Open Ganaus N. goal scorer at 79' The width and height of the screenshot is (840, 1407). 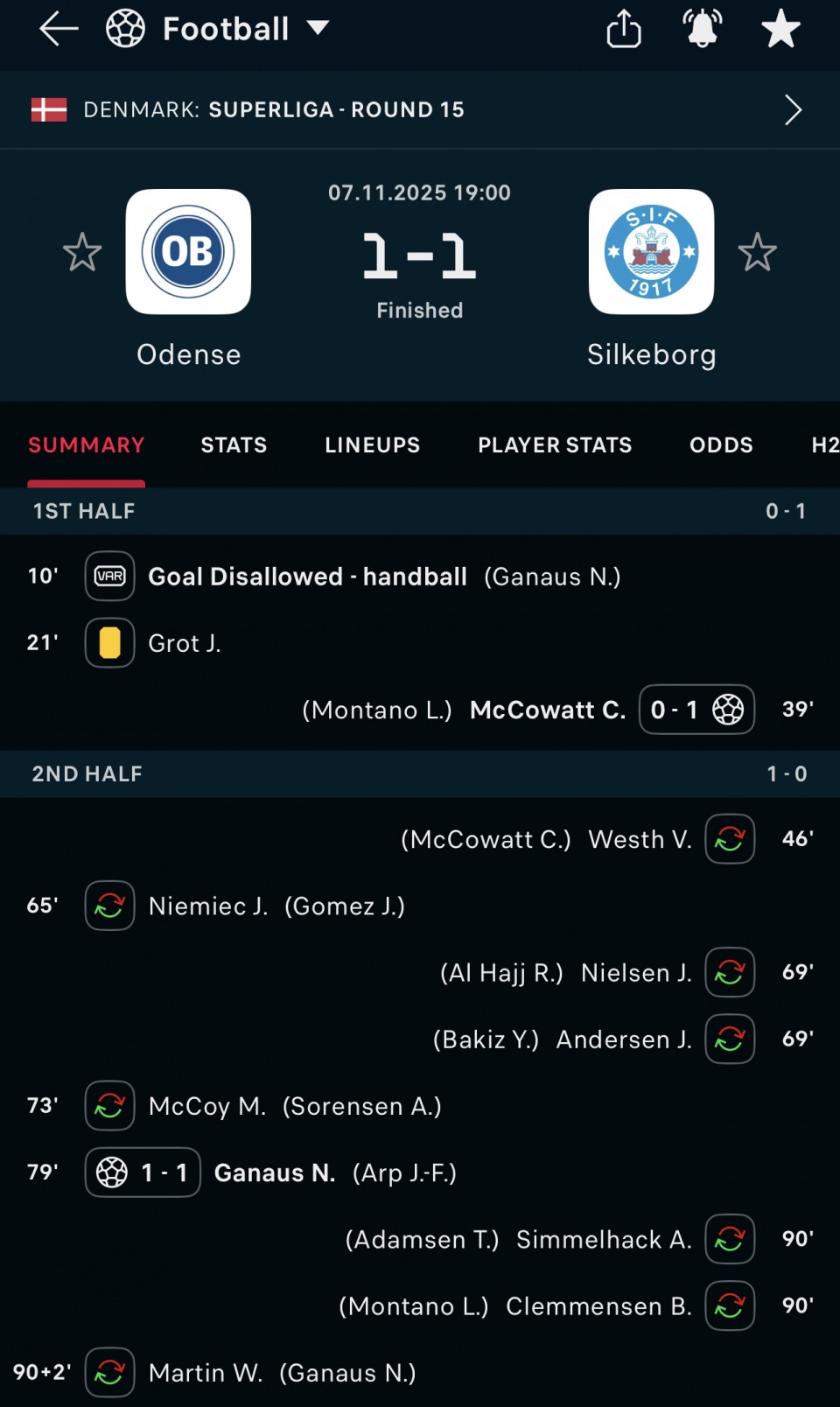click(x=275, y=1172)
